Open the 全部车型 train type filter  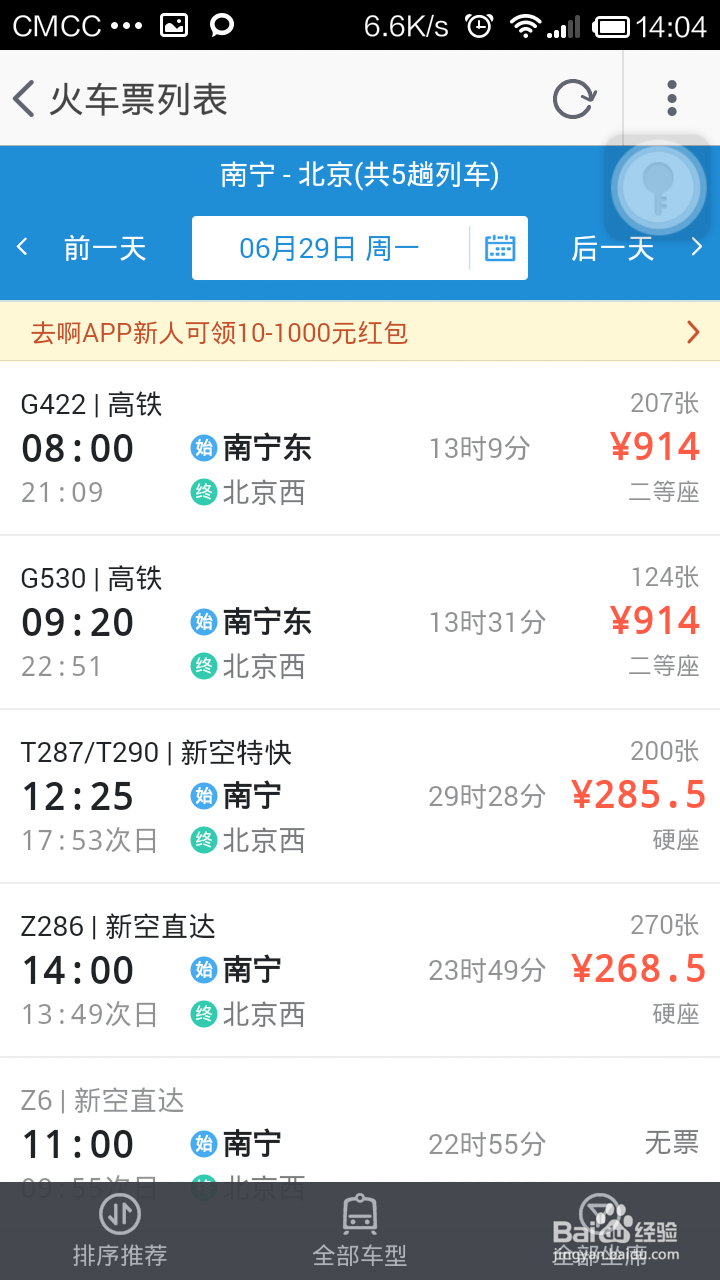[x=360, y=1231]
